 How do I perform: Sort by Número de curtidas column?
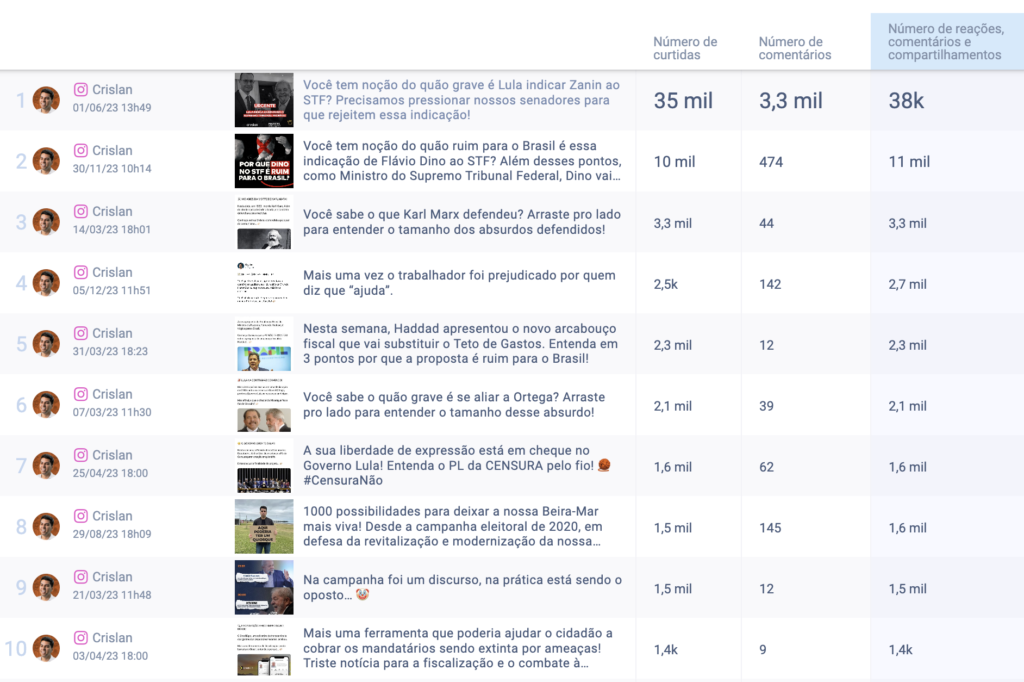click(x=685, y=48)
